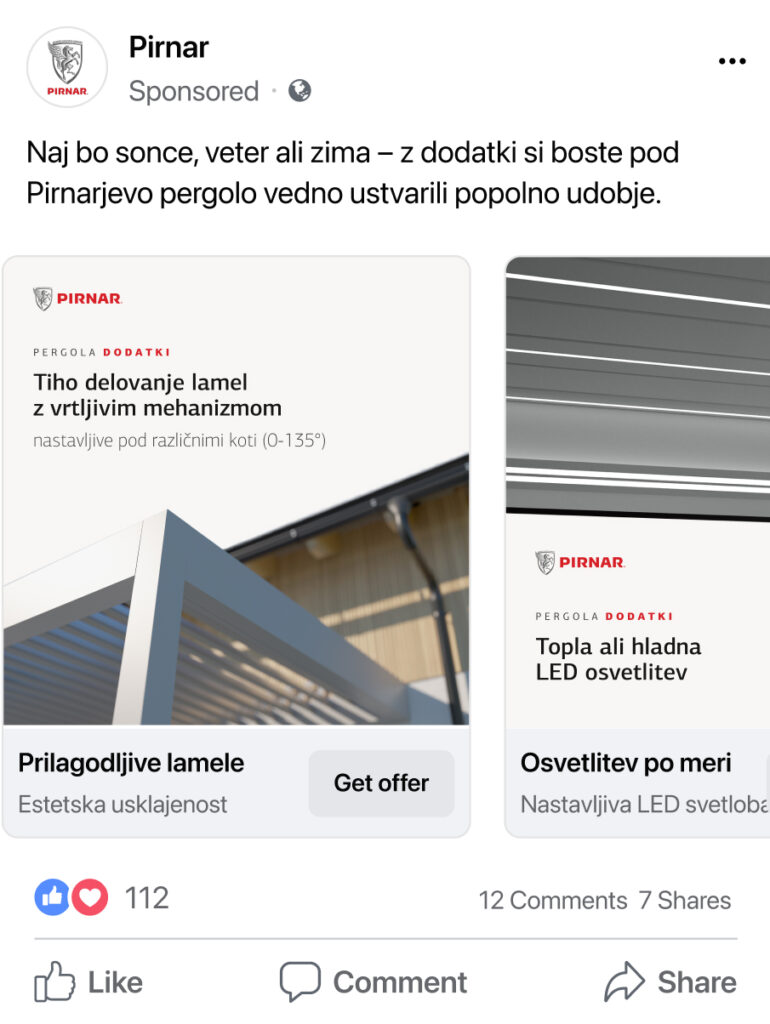View the 112 reactions list
770x1024 pixels.
point(101,898)
